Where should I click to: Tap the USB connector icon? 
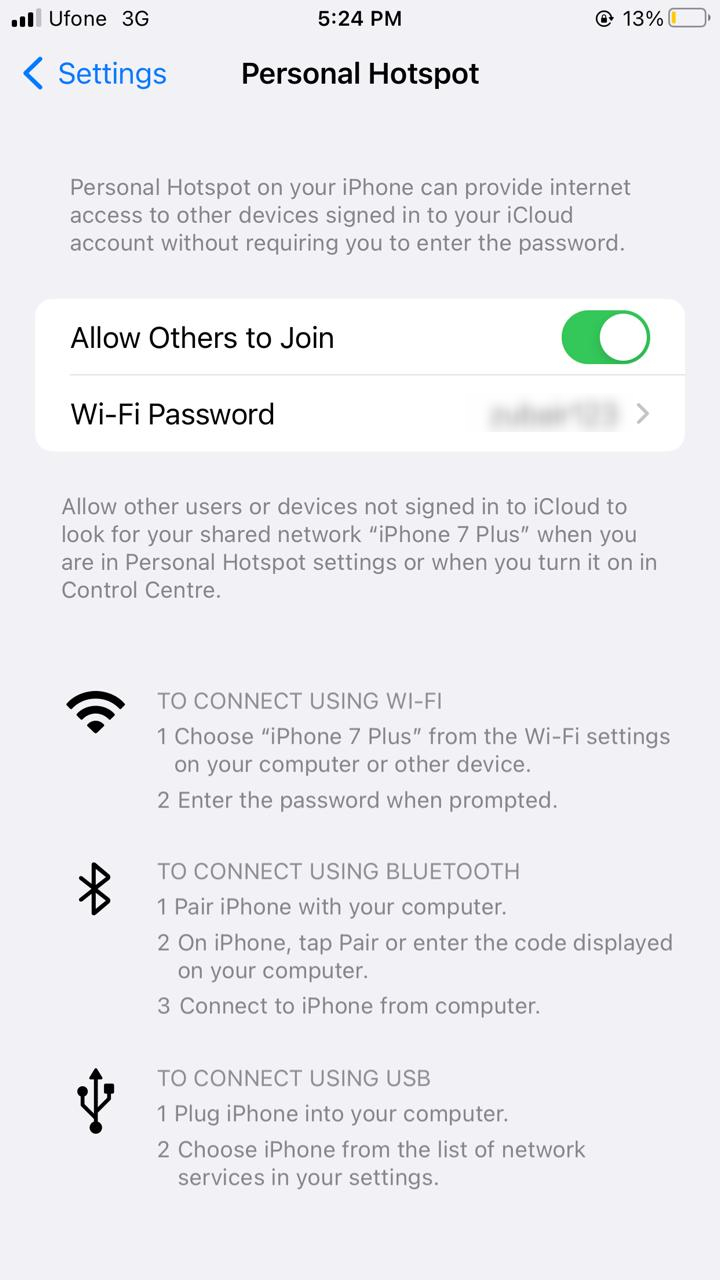pos(95,1100)
